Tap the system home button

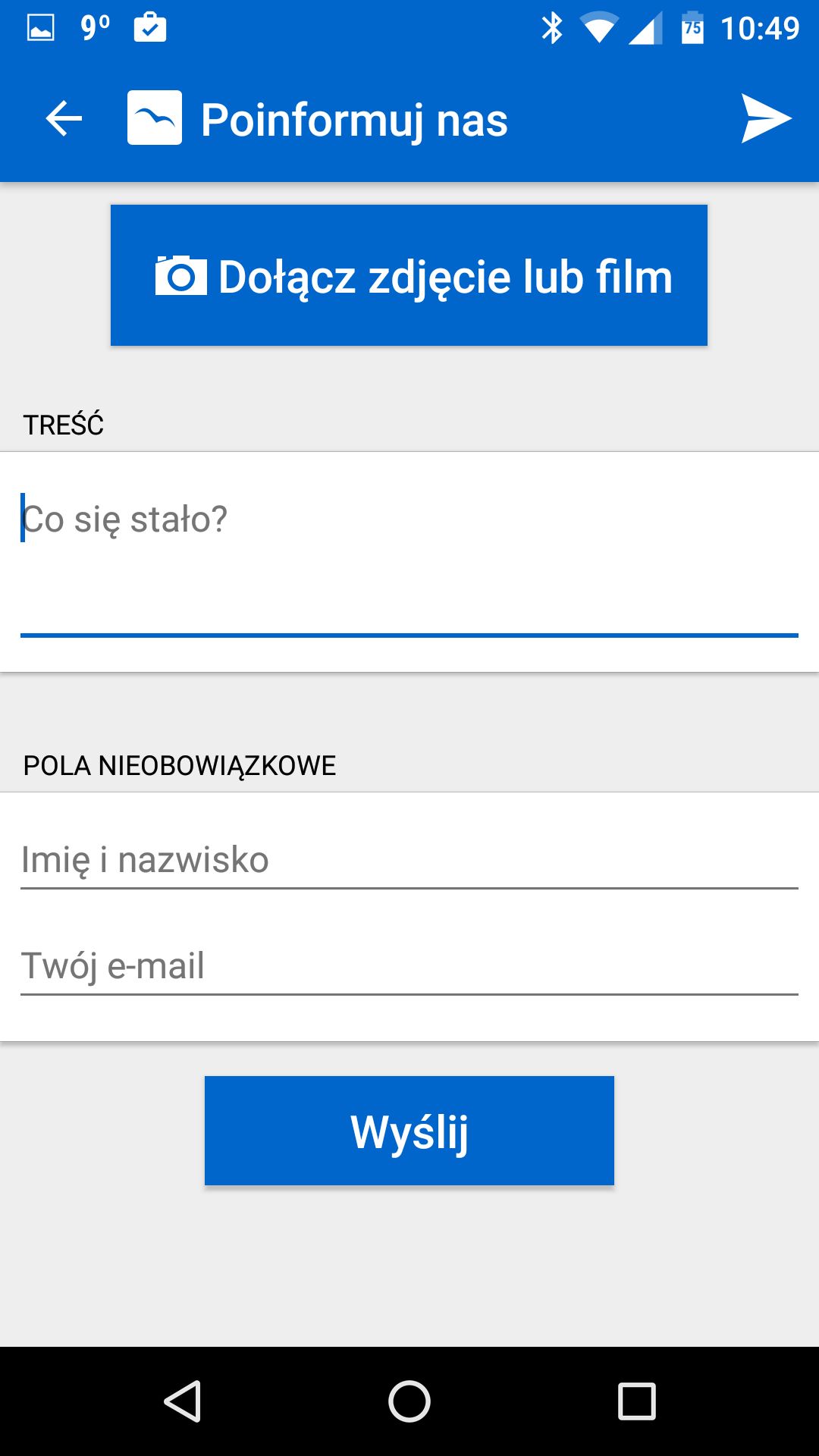pos(409,1401)
